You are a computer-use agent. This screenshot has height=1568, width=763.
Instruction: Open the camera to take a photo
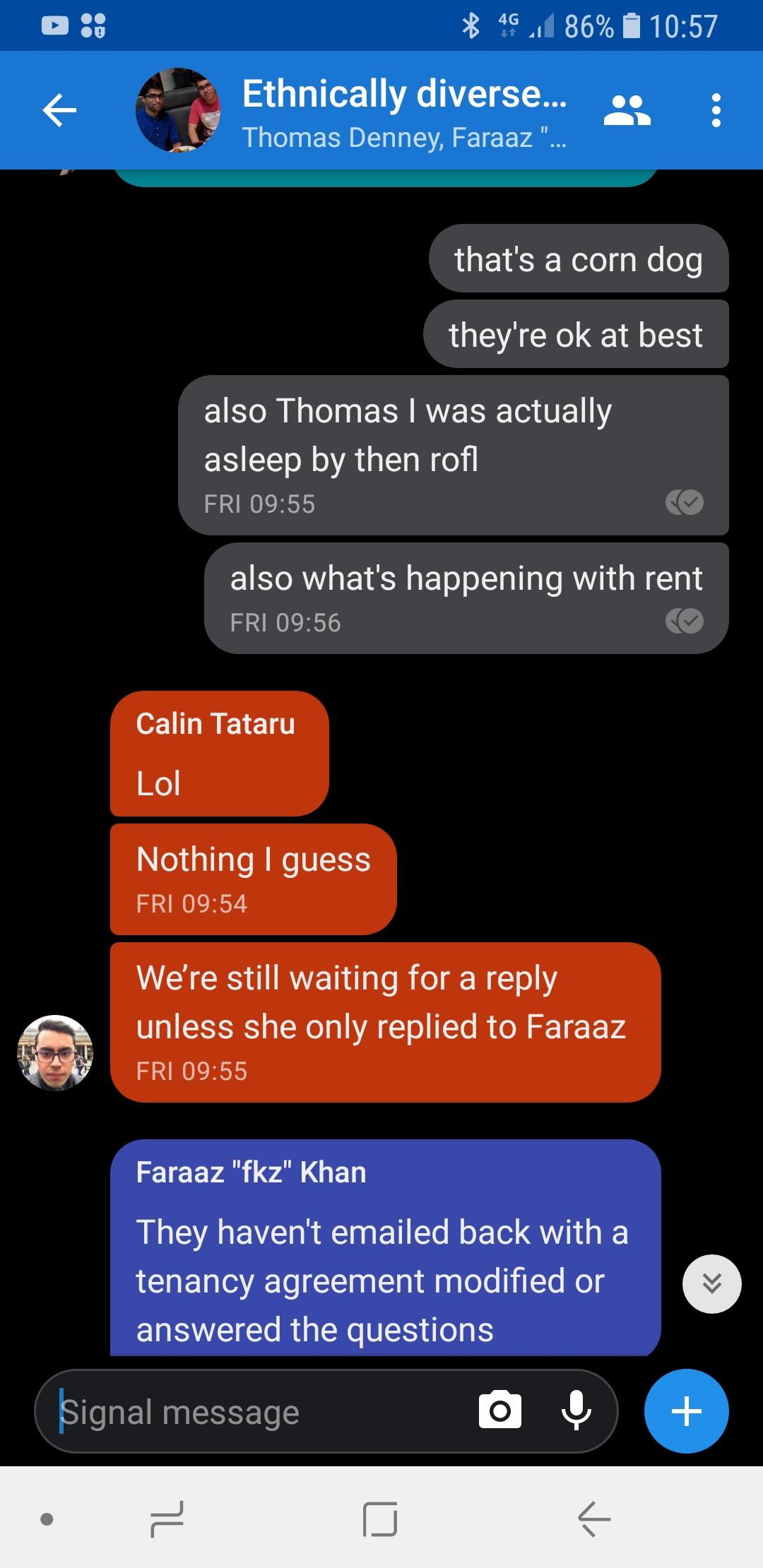click(500, 1411)
